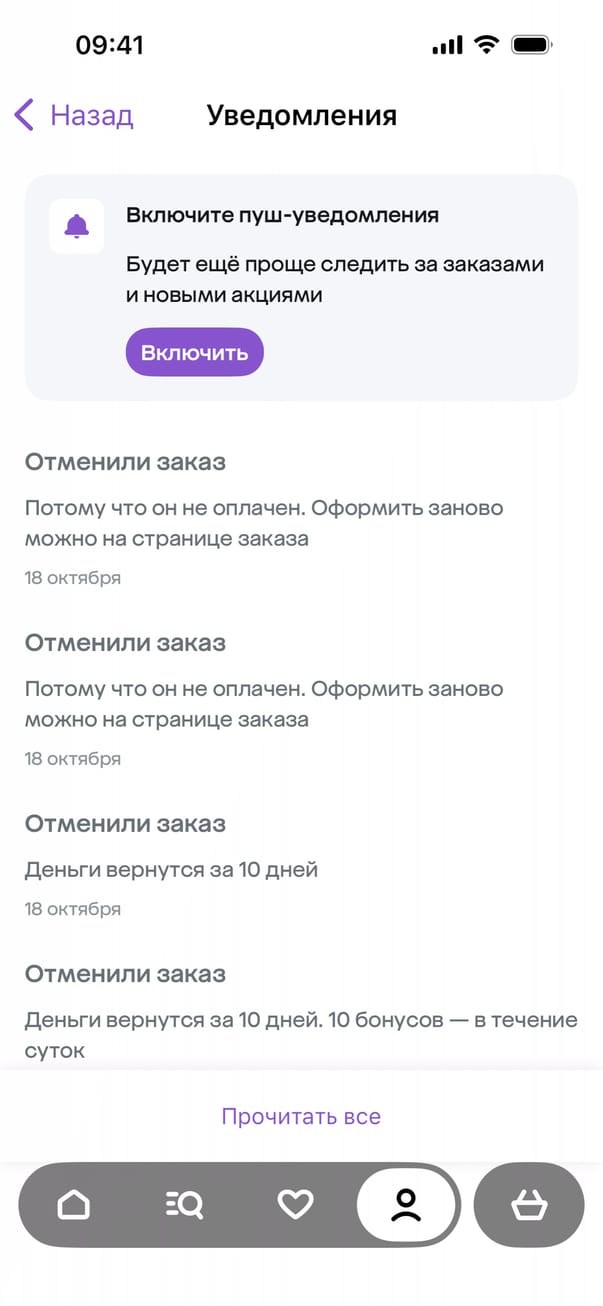Open the catalog search tab

tap(184, 1205)
